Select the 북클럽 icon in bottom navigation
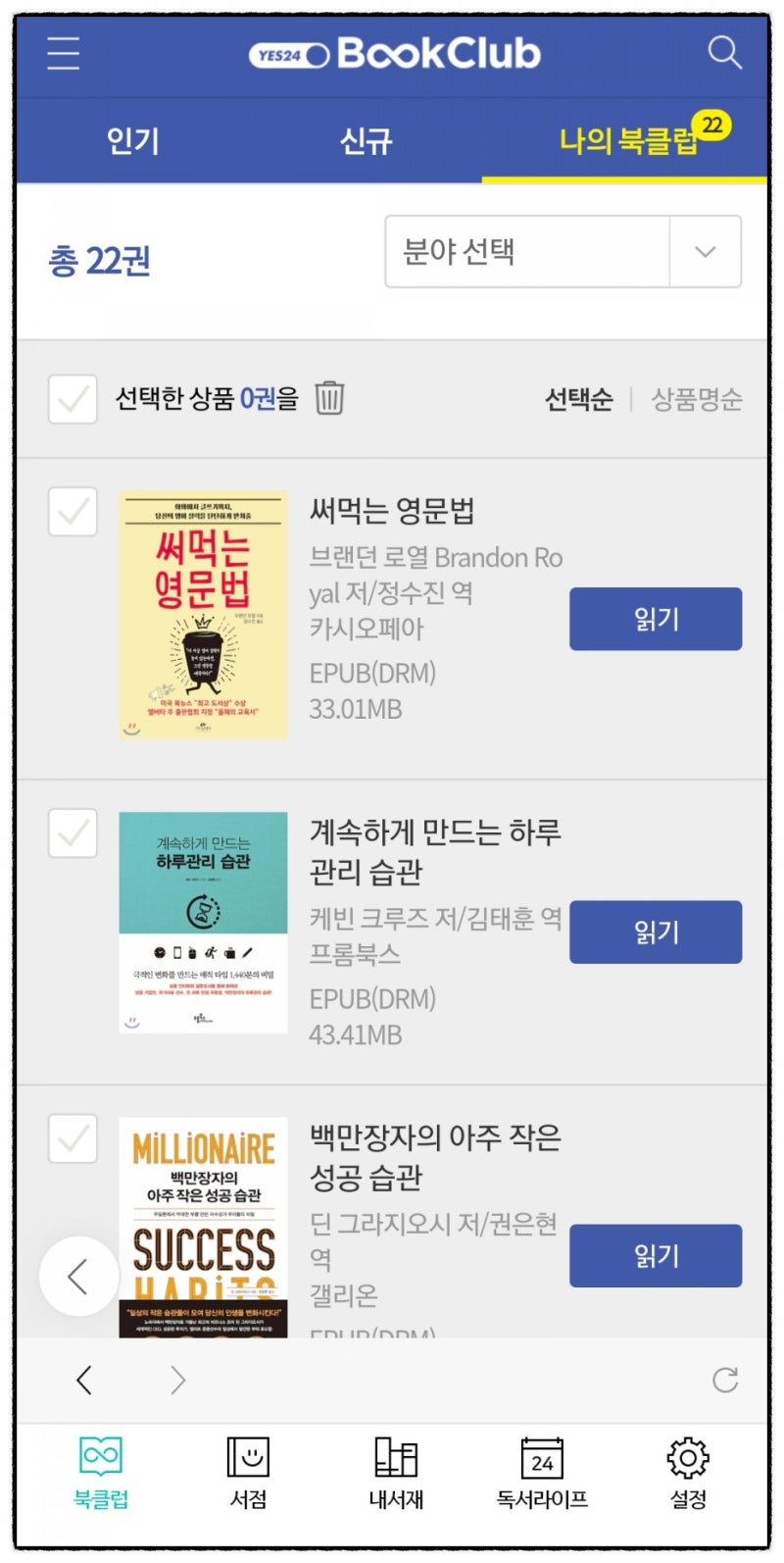 pyautogui.click(x=99, y=1471)
